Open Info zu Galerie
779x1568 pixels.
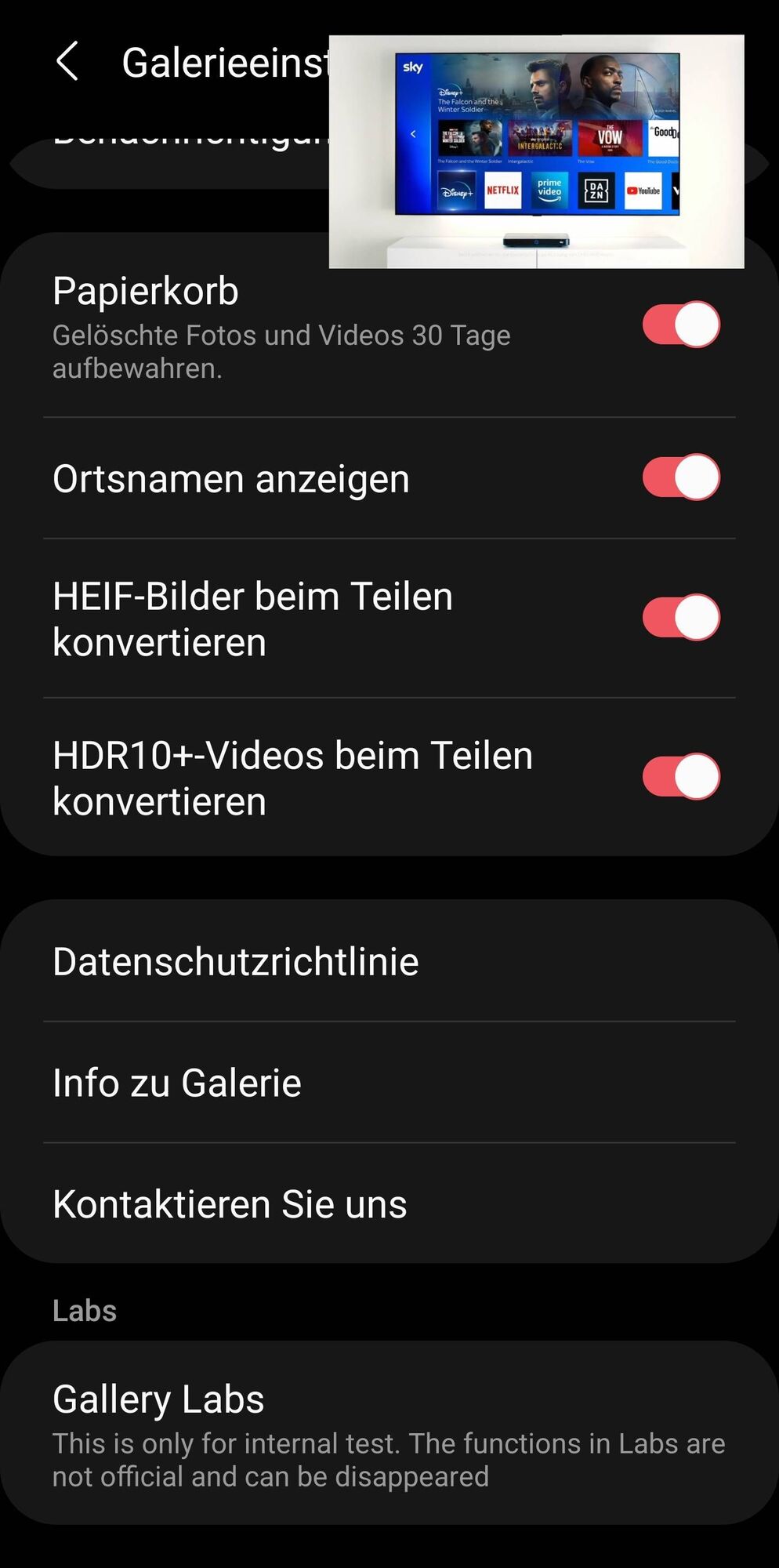point(177,1083)
